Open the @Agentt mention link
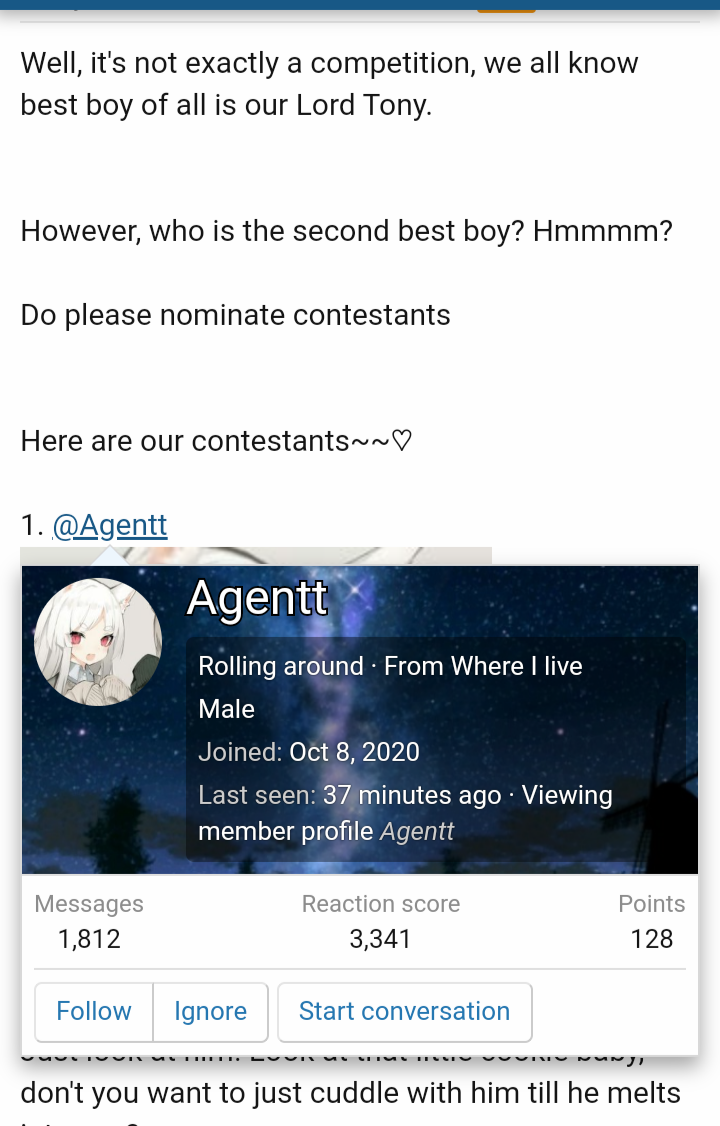 (109, 525)
